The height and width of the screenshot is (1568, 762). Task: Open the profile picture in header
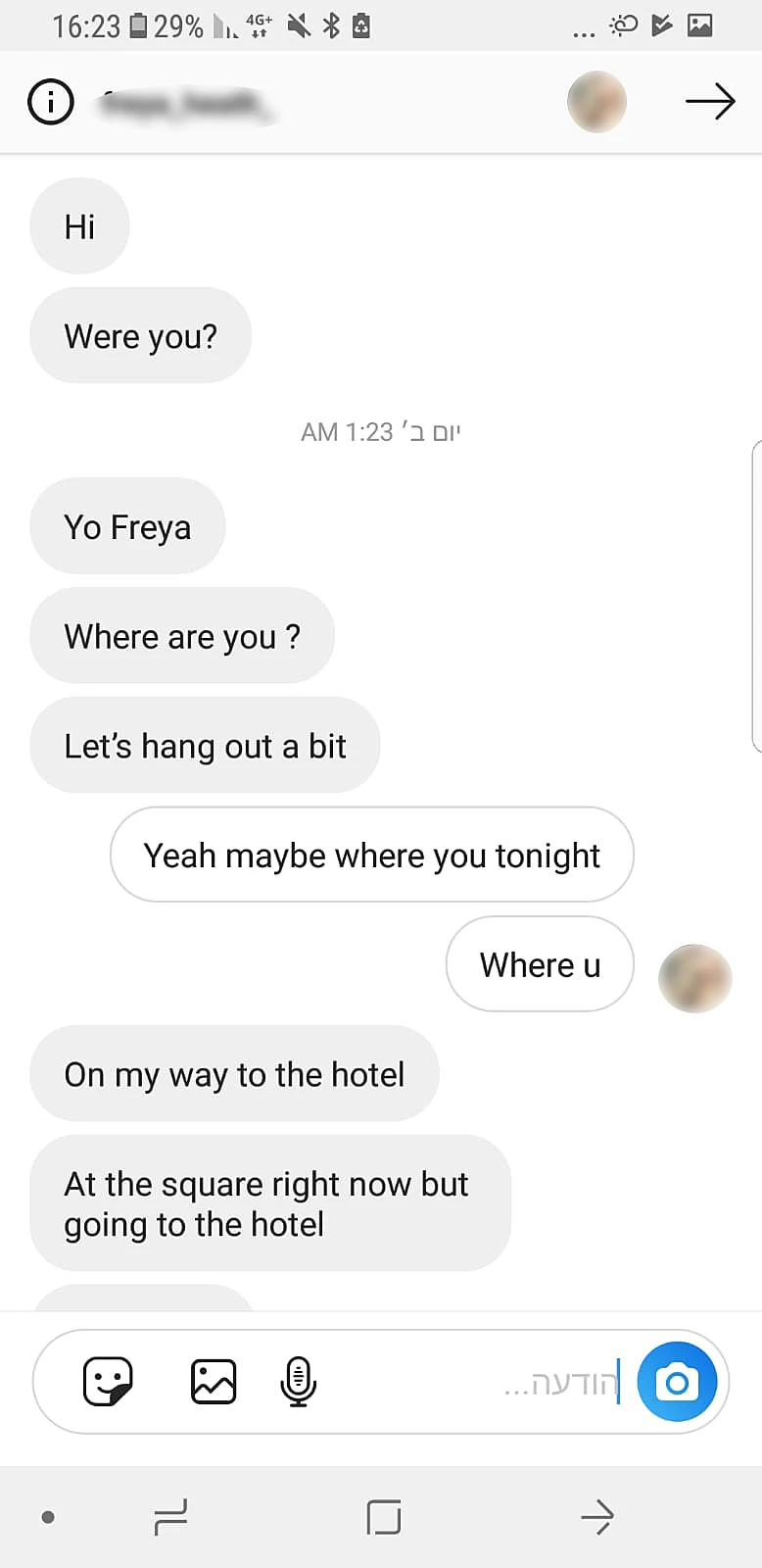(596, 101)
